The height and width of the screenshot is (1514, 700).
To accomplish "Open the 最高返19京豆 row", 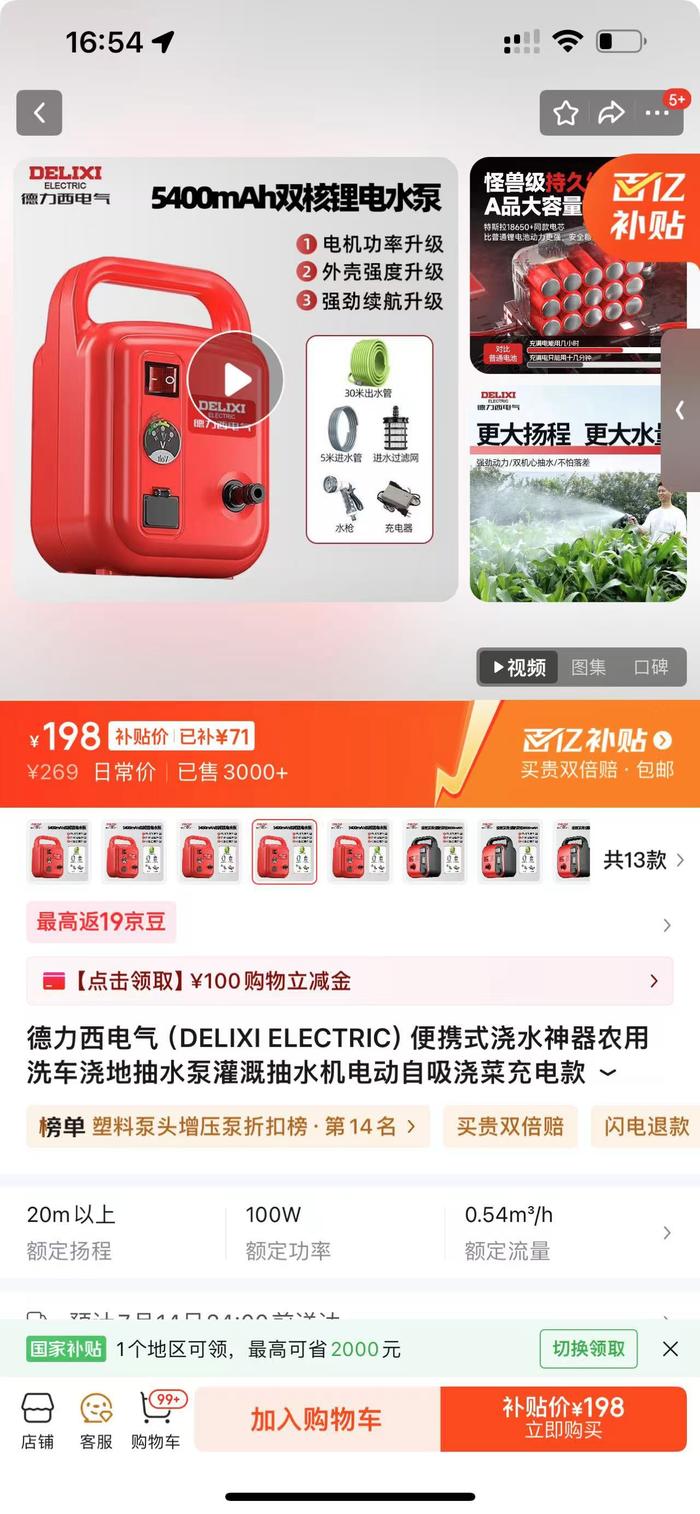I will click(350, 924).
